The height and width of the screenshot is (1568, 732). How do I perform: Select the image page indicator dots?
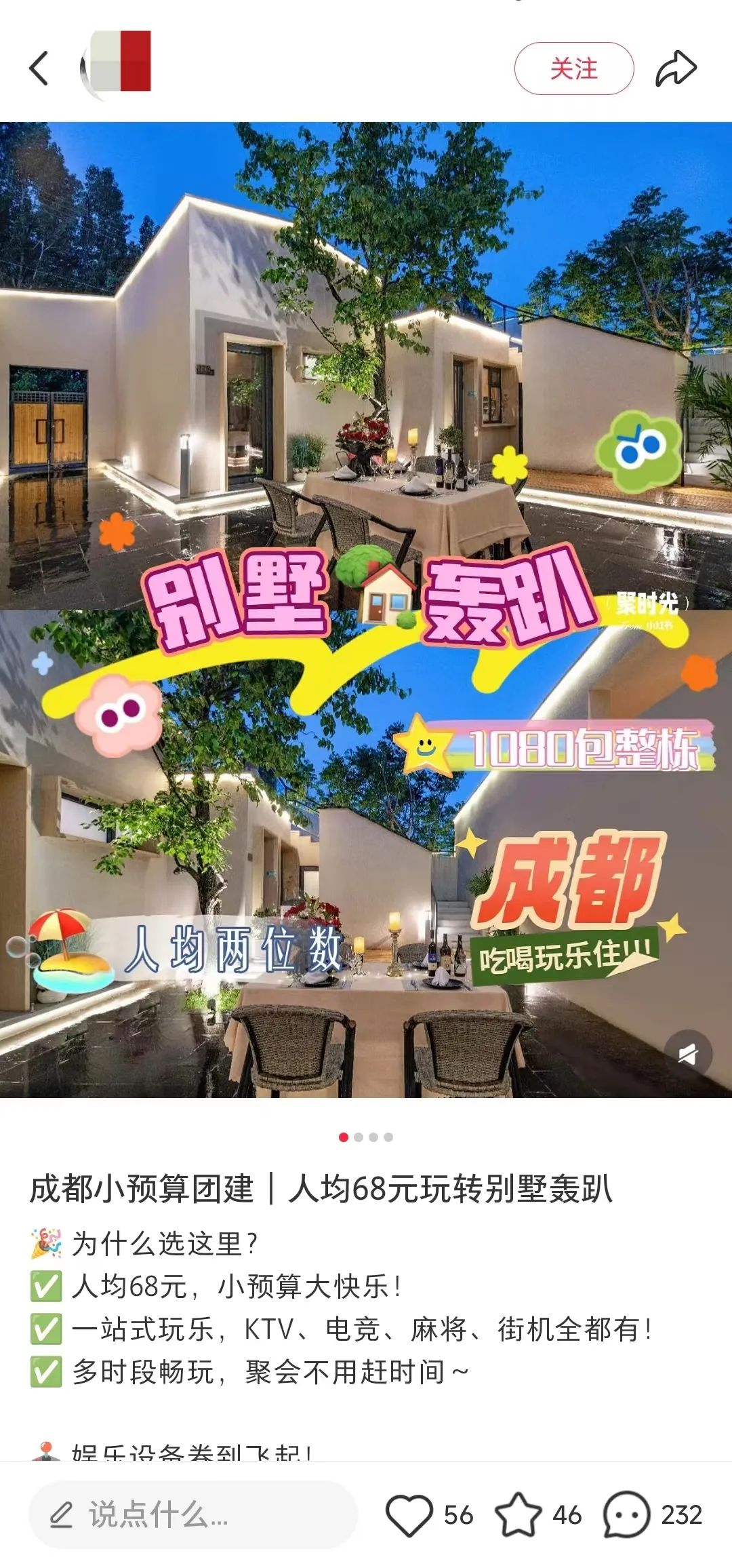[x=366, y=1137]
